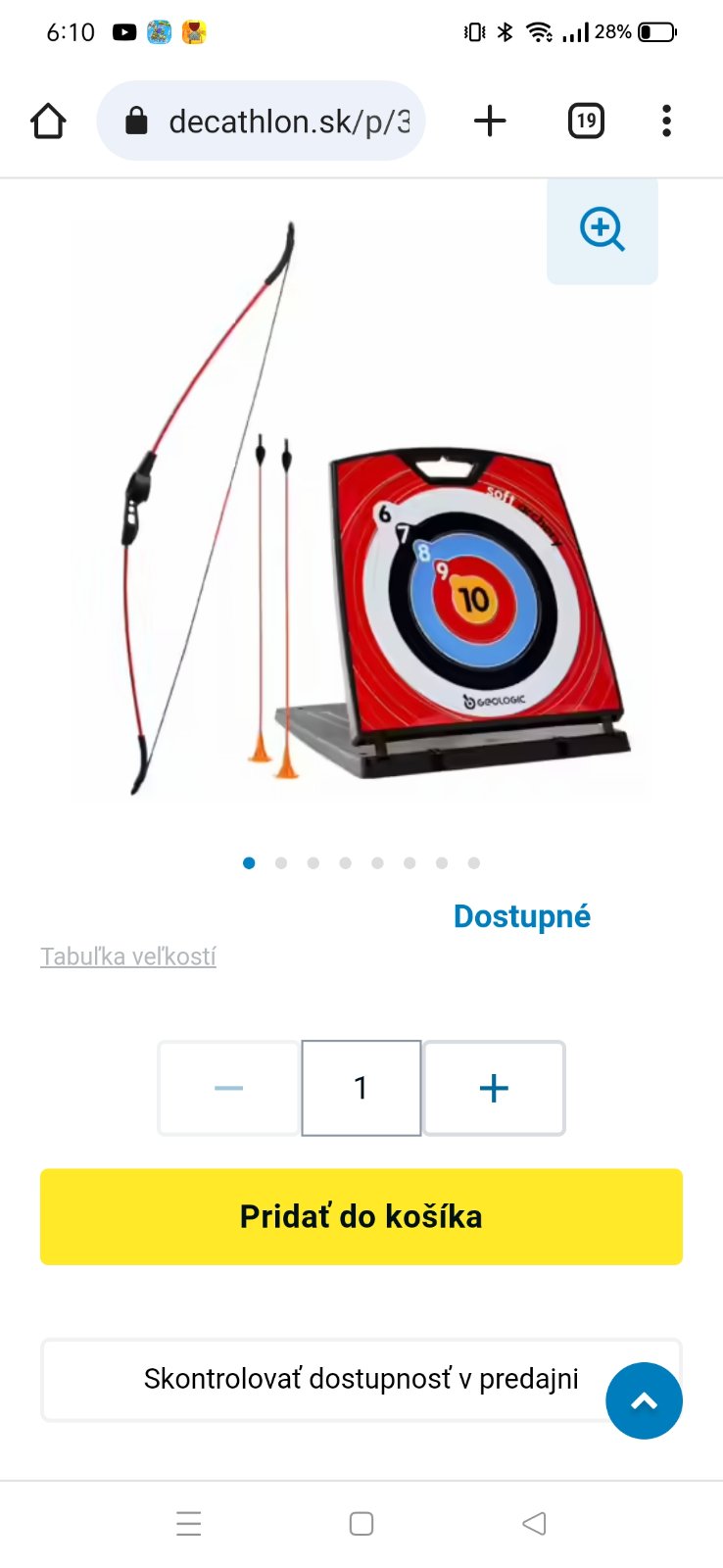The width and height of the screenshot is (723, 1568).
Task: Go back using the system back button
Action: pyautogui.click(x=534, y=1523)
